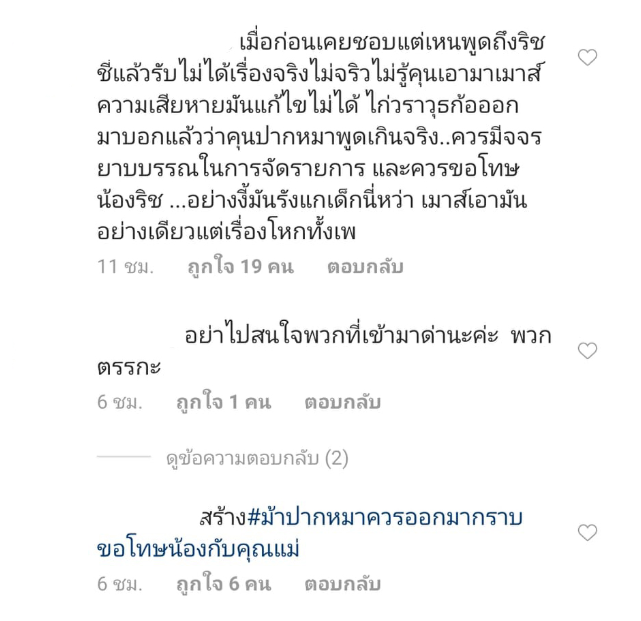Like the comment containing the #ม้าปากหมา hashtag
The image size is (641, 621).
(588, 532)
